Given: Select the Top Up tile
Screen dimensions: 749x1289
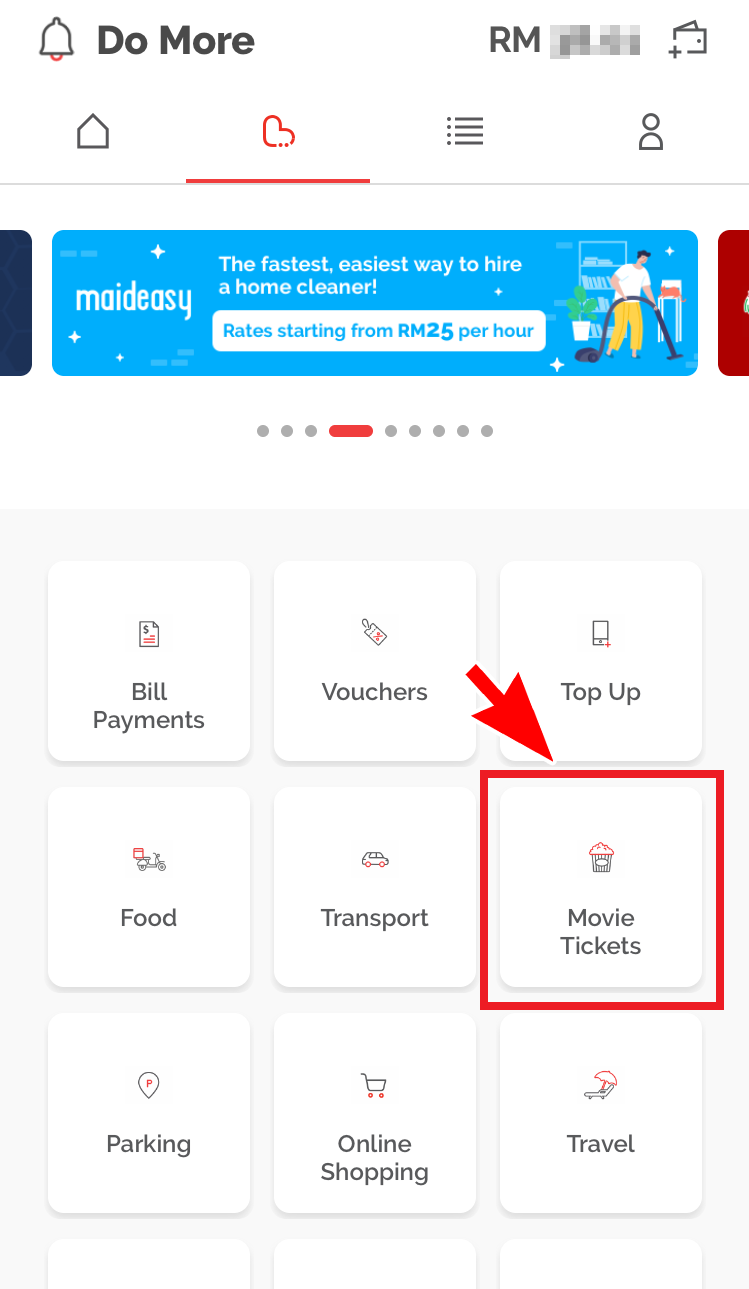Looking at the screenshot, I should [601, 660].
